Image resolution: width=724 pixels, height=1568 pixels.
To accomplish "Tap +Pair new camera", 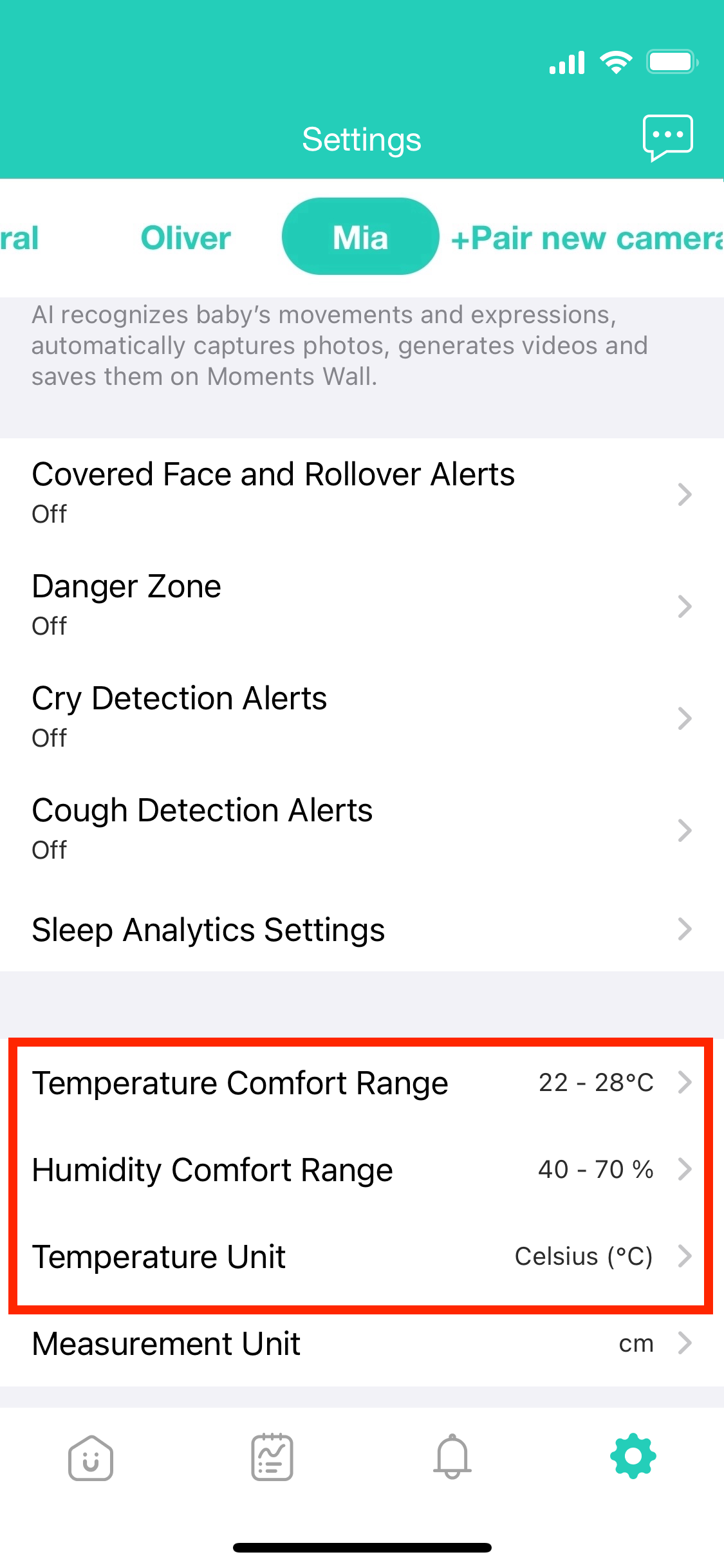I will click(x=586, y=238).
